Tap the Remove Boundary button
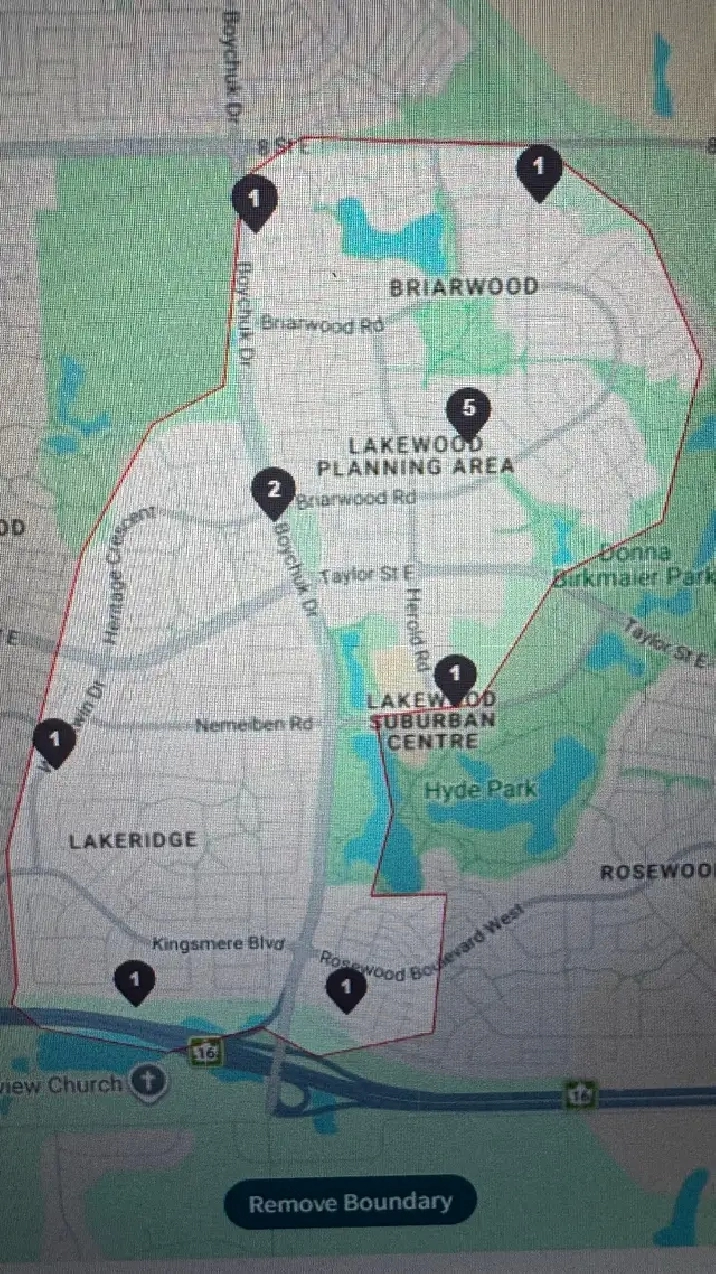 (350, 1202)
